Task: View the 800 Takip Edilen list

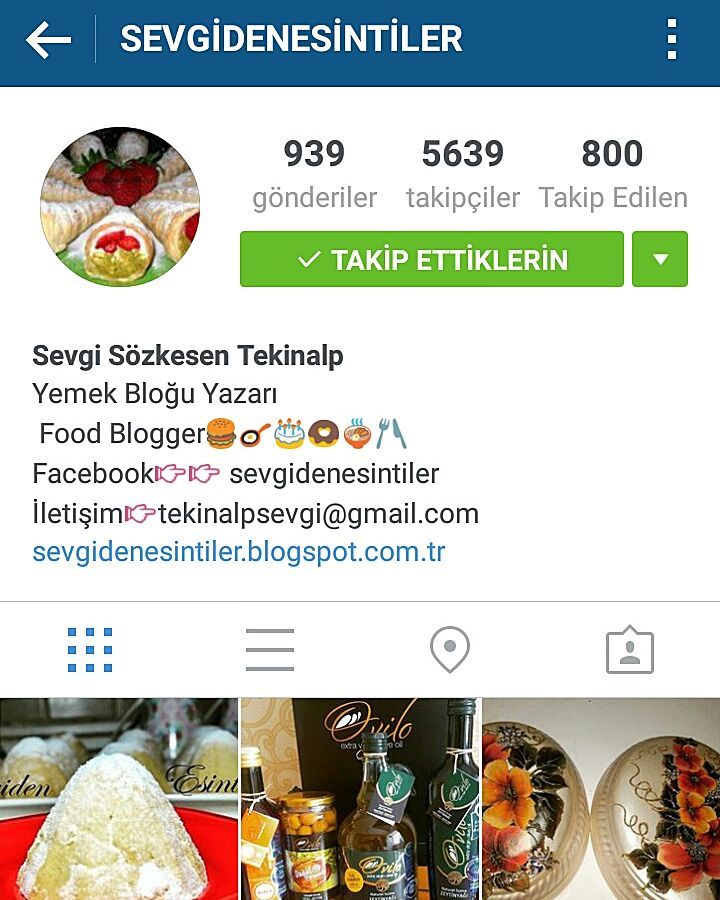Action: [612, 173]
